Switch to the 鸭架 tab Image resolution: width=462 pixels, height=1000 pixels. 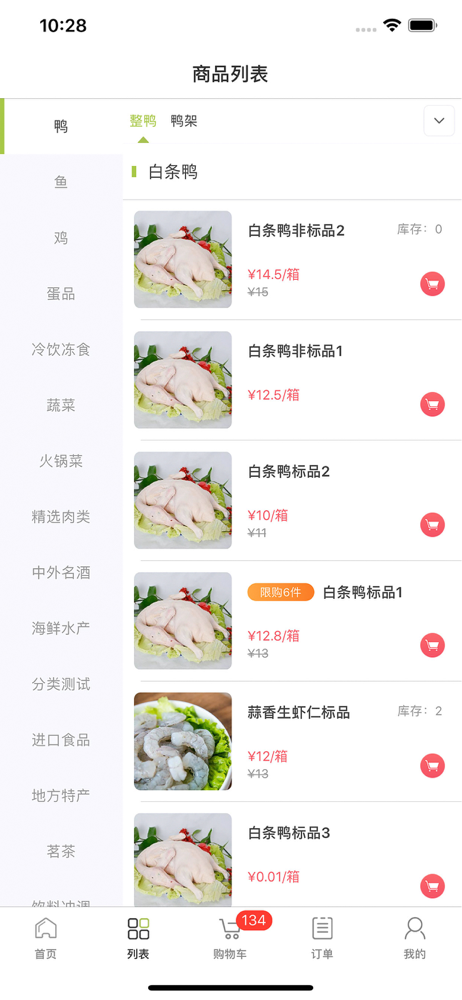[184, 121]
